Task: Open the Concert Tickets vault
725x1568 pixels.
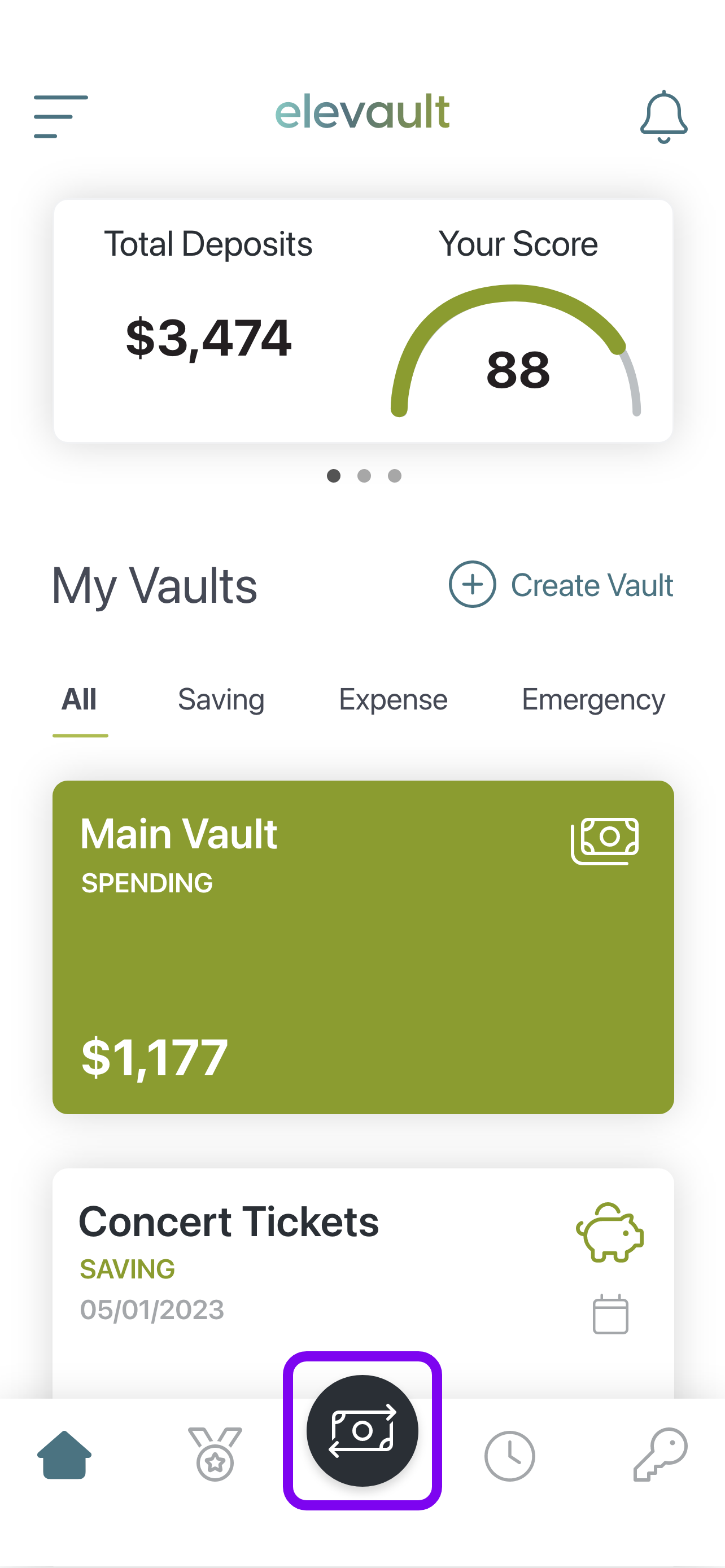Action: tap(363, 1282)
